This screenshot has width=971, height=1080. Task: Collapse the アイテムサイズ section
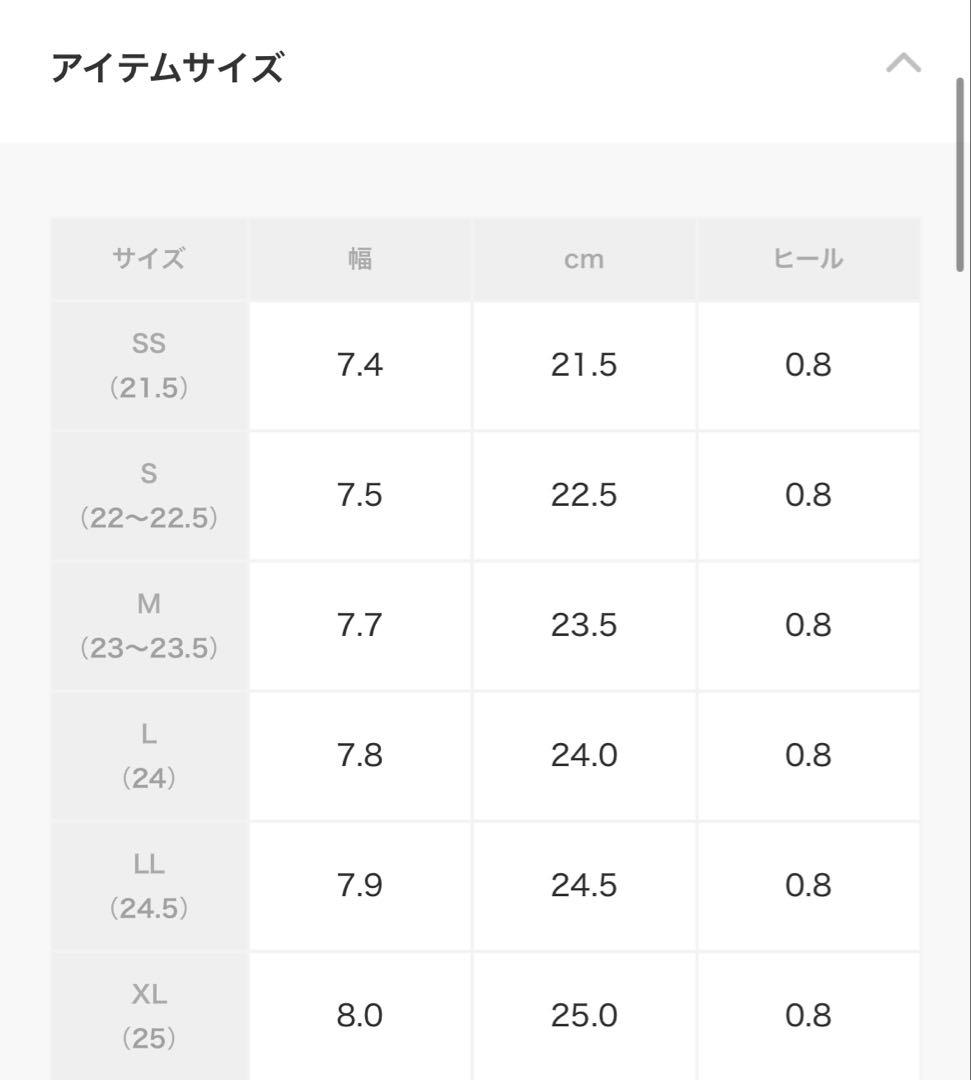click(903, 66)
